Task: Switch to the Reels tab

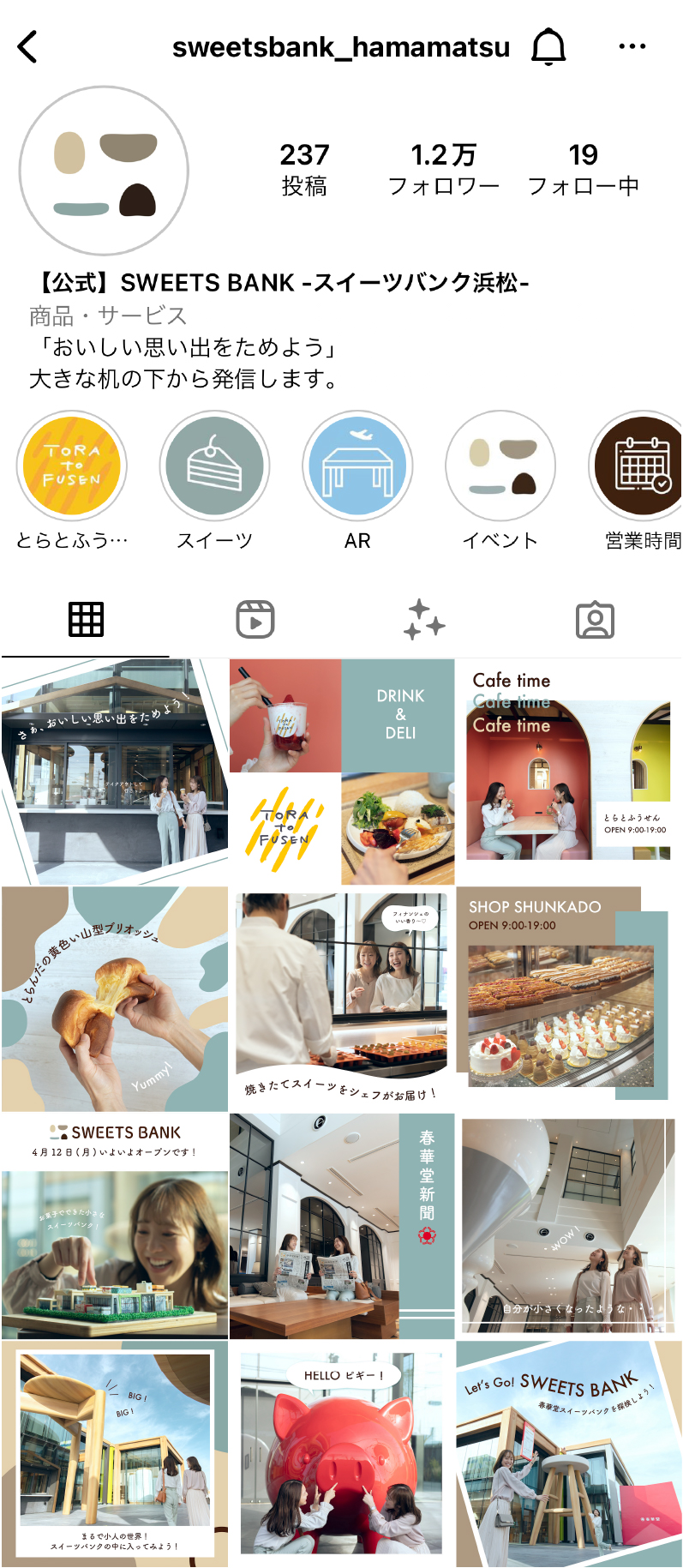Action: [255, 619]
